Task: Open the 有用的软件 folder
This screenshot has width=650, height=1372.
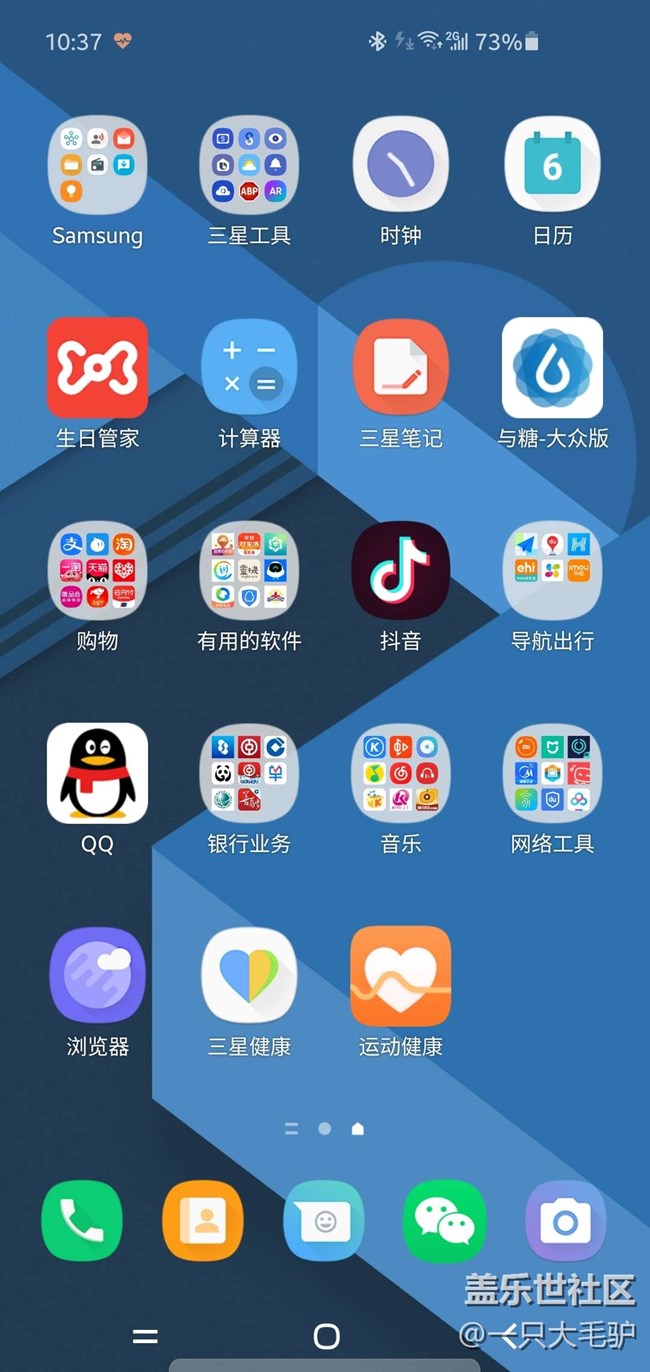Action: click(x=249, y=571)
